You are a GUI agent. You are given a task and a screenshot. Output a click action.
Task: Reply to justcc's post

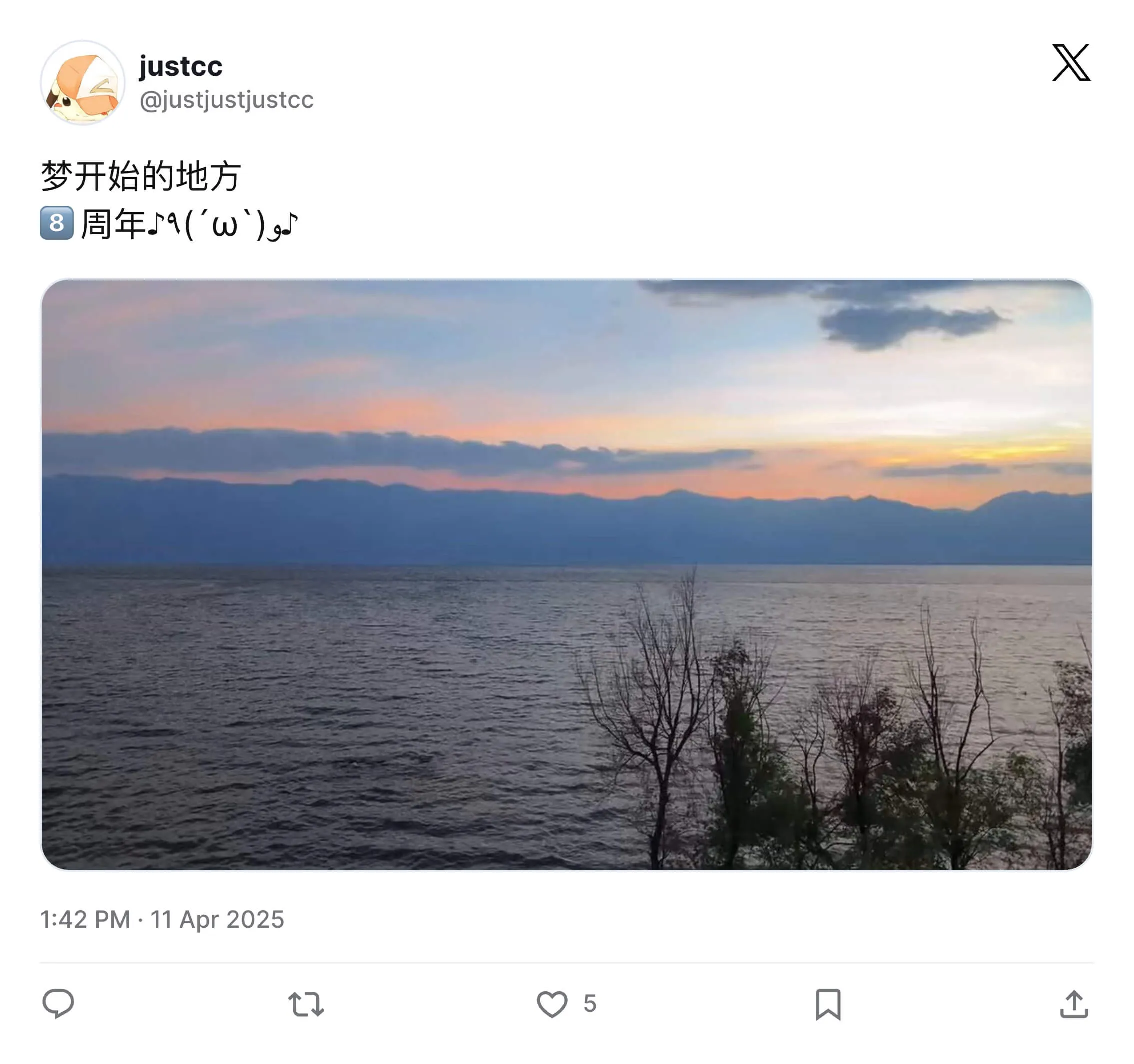pos(58,1003)
